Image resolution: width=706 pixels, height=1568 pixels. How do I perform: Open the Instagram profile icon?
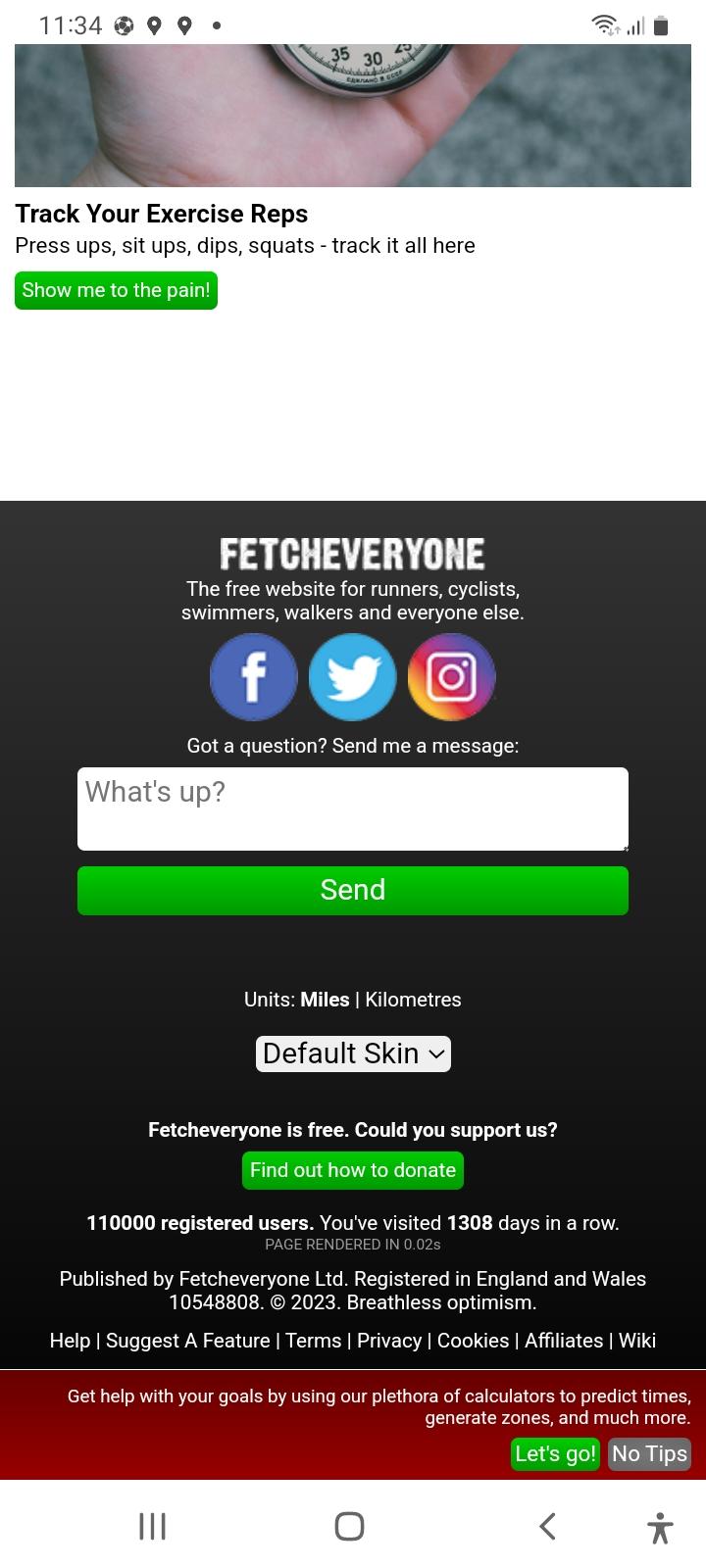451,677
